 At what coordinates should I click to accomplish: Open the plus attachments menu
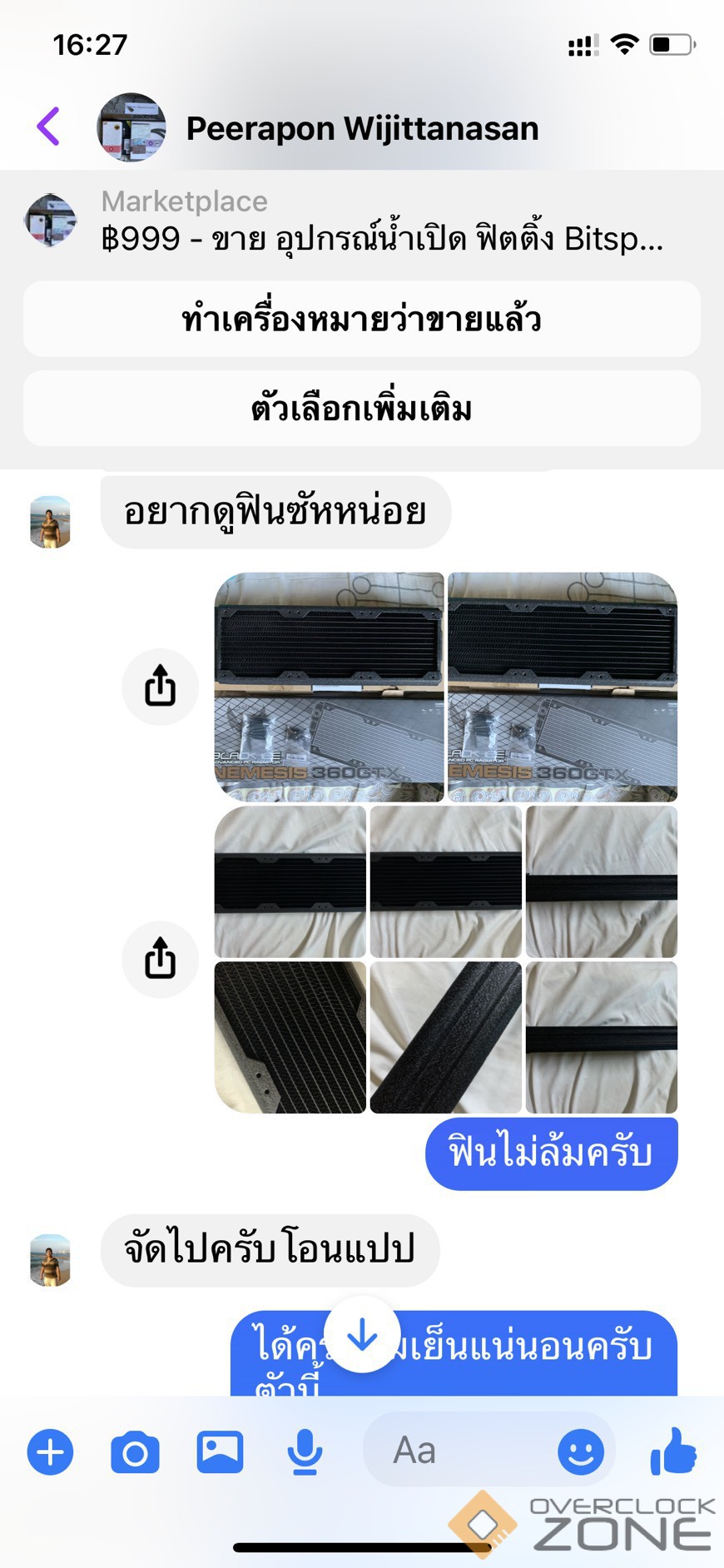pos(51,1452)
